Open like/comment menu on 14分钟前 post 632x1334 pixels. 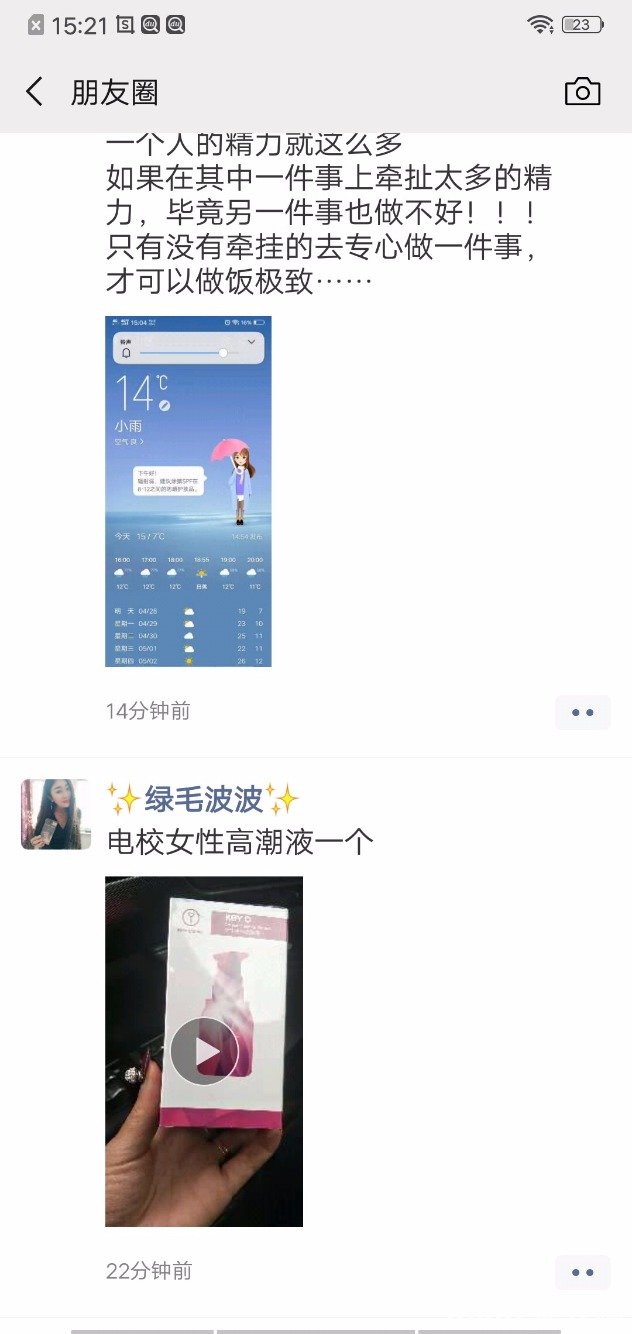(x=583, y=712)
